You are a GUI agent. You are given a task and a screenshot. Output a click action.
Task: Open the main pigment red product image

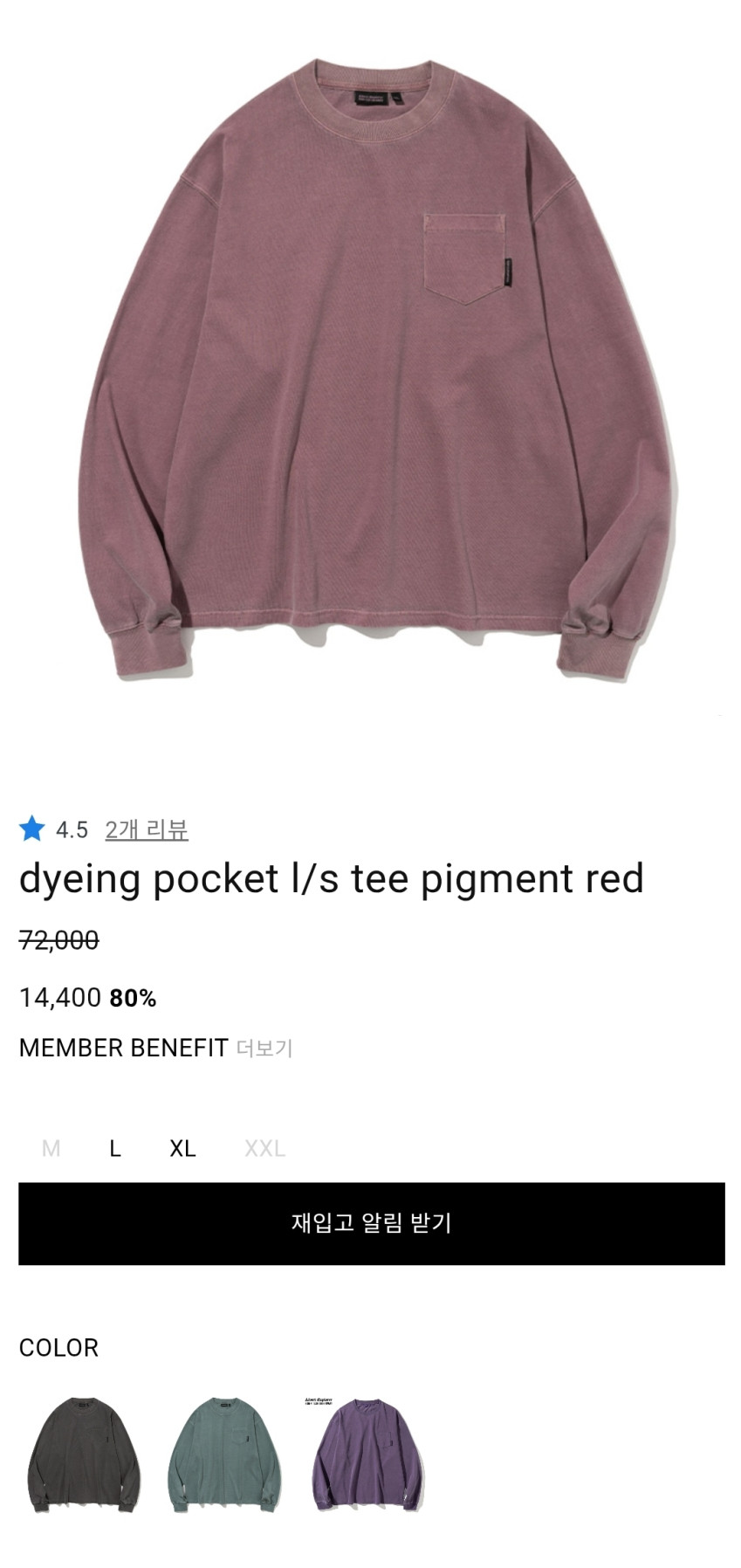point(375,367)
